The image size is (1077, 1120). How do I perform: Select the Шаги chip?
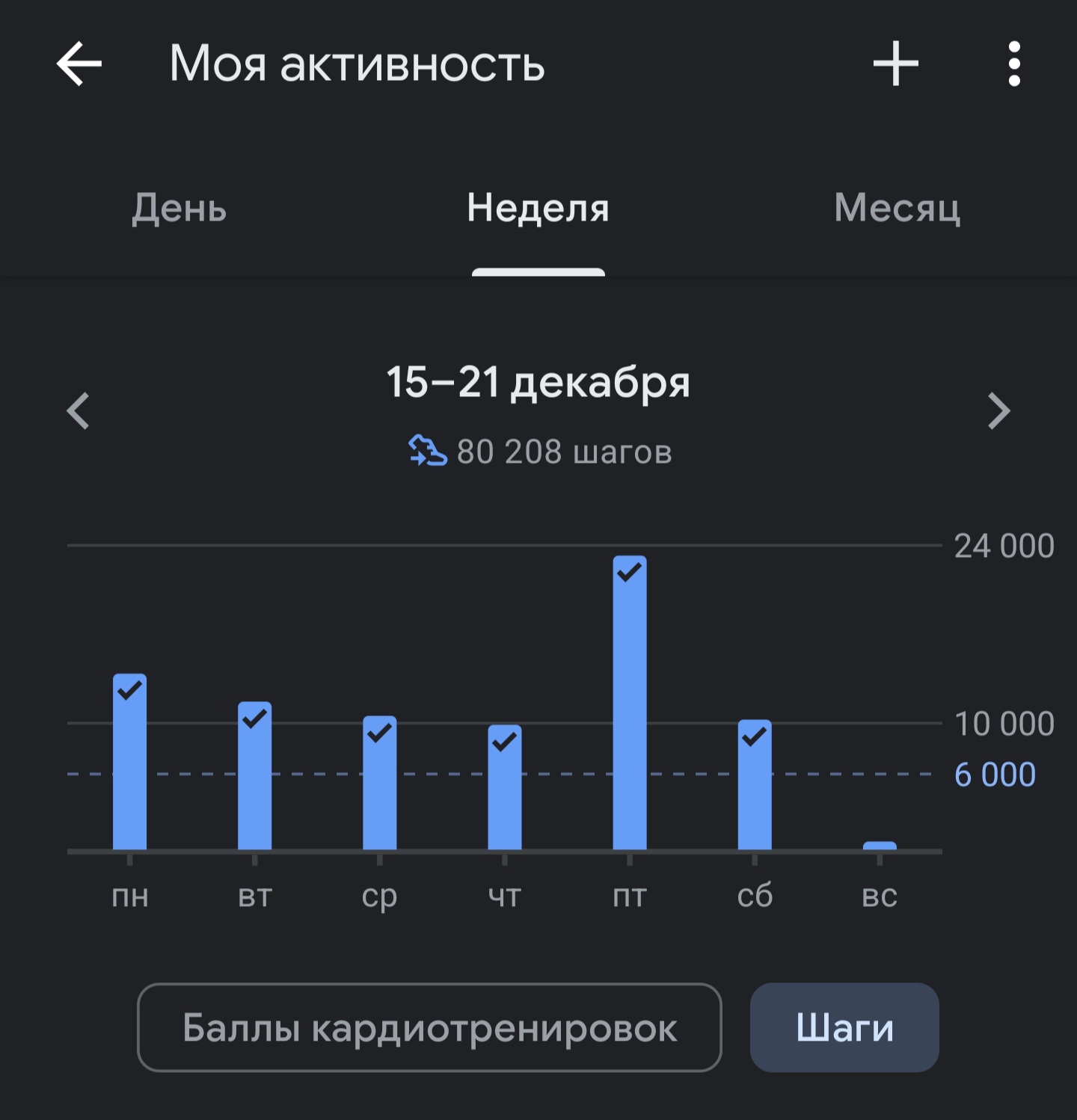coord(844,1027)
